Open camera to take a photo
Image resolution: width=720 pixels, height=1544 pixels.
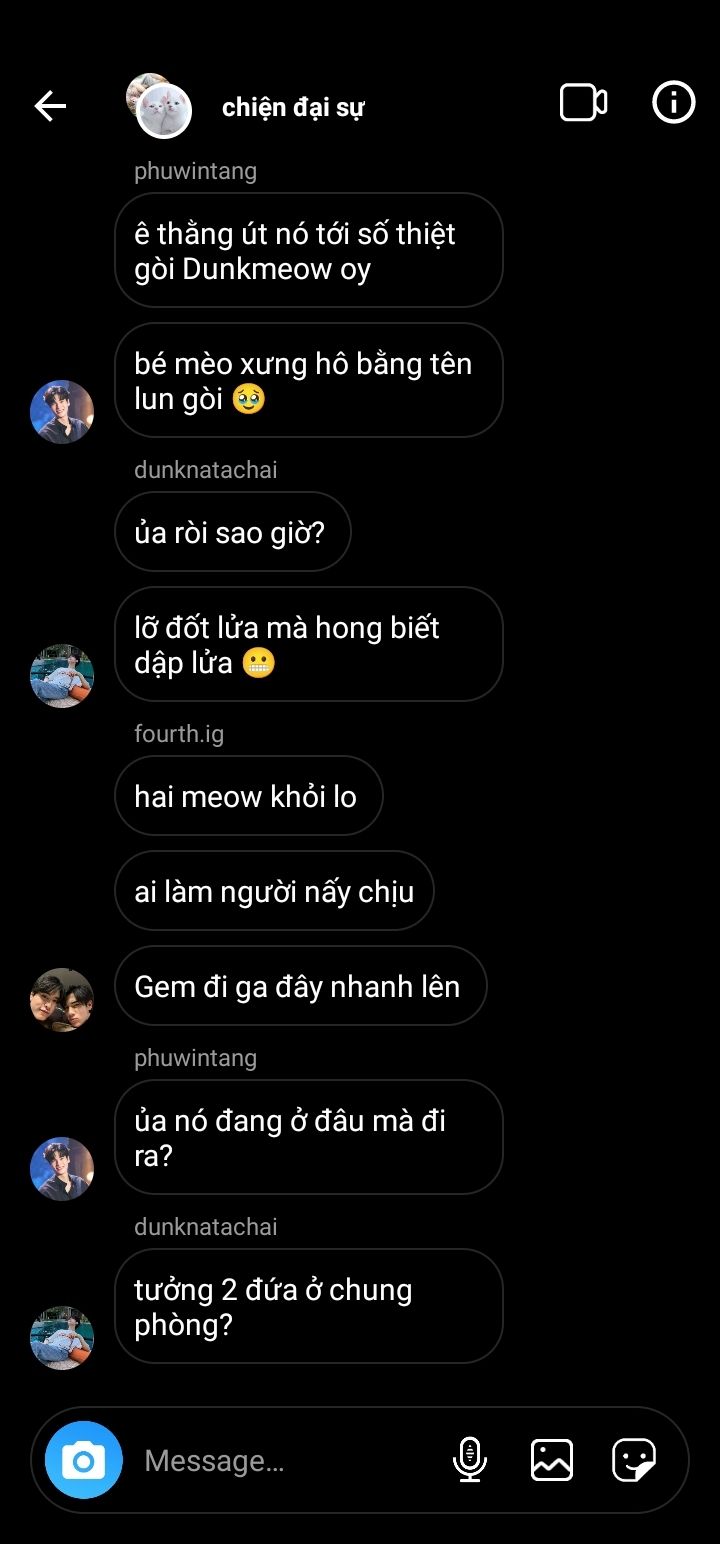[84, 1461]
